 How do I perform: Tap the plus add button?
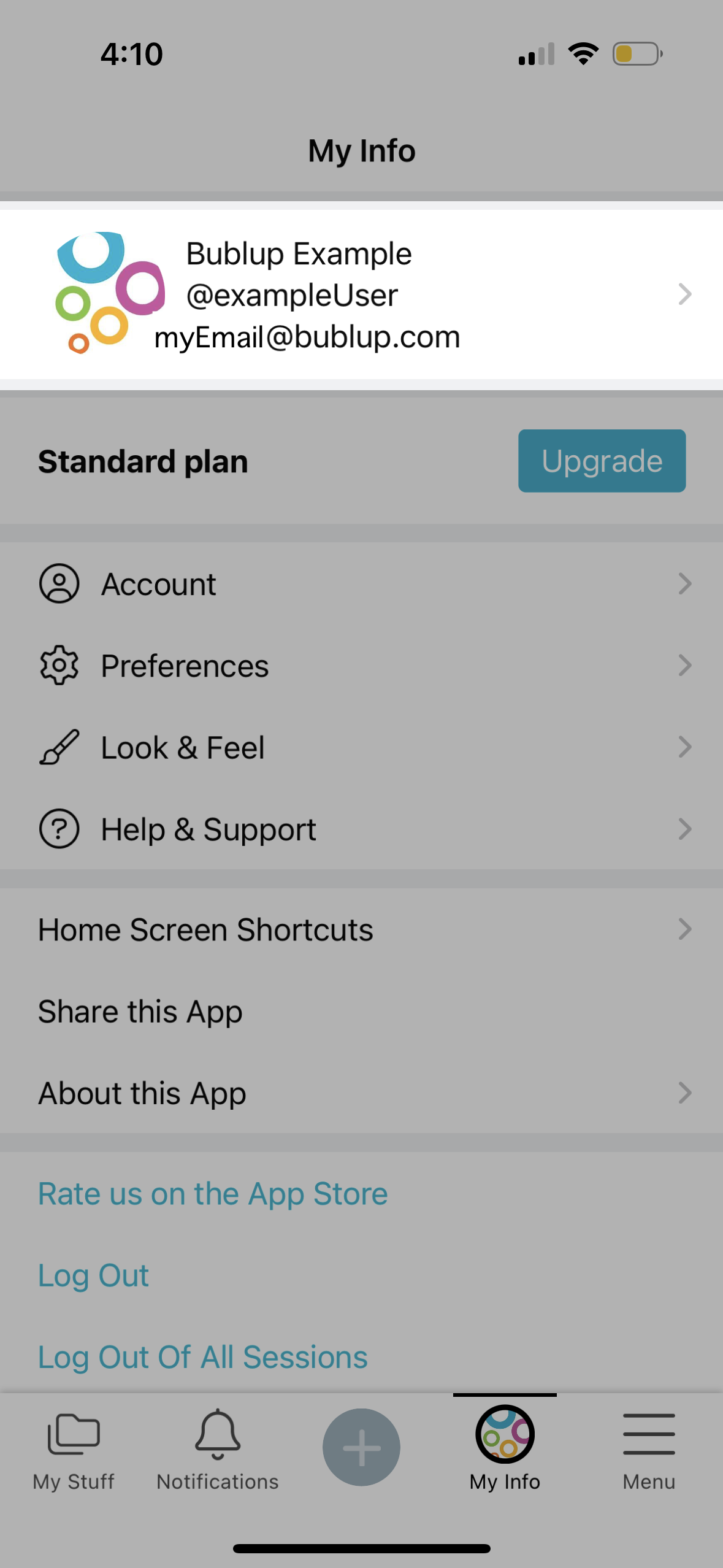(x=361, y=1447)
